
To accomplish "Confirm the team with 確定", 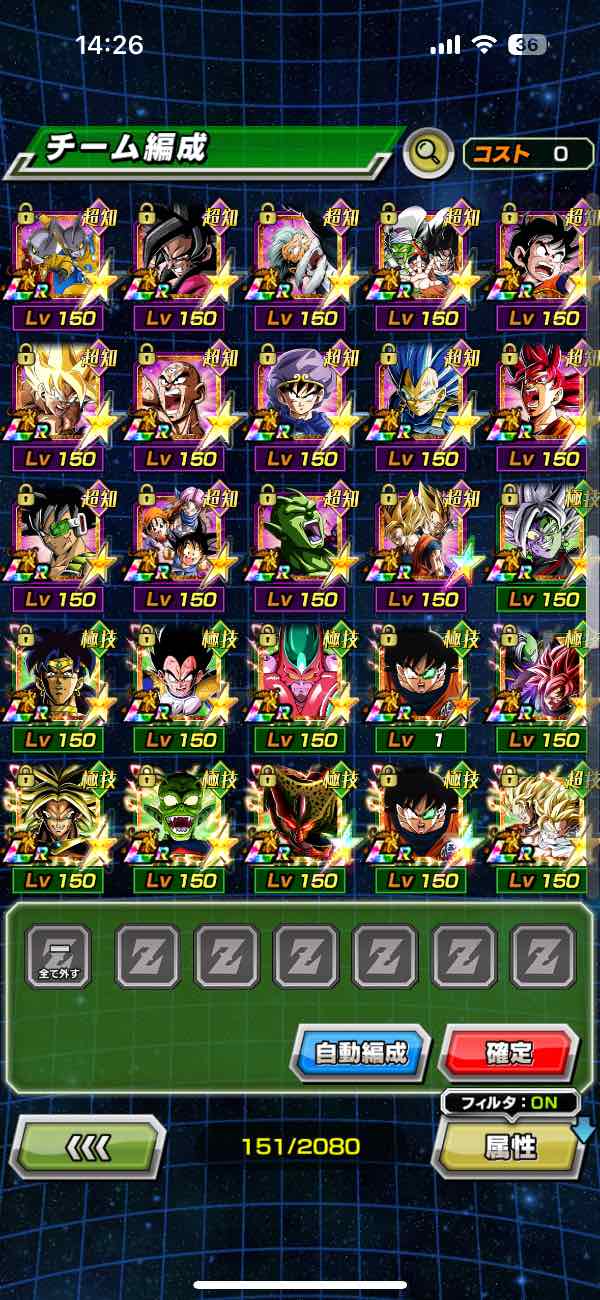I will pyautogui.click(x=509, y=1053).
